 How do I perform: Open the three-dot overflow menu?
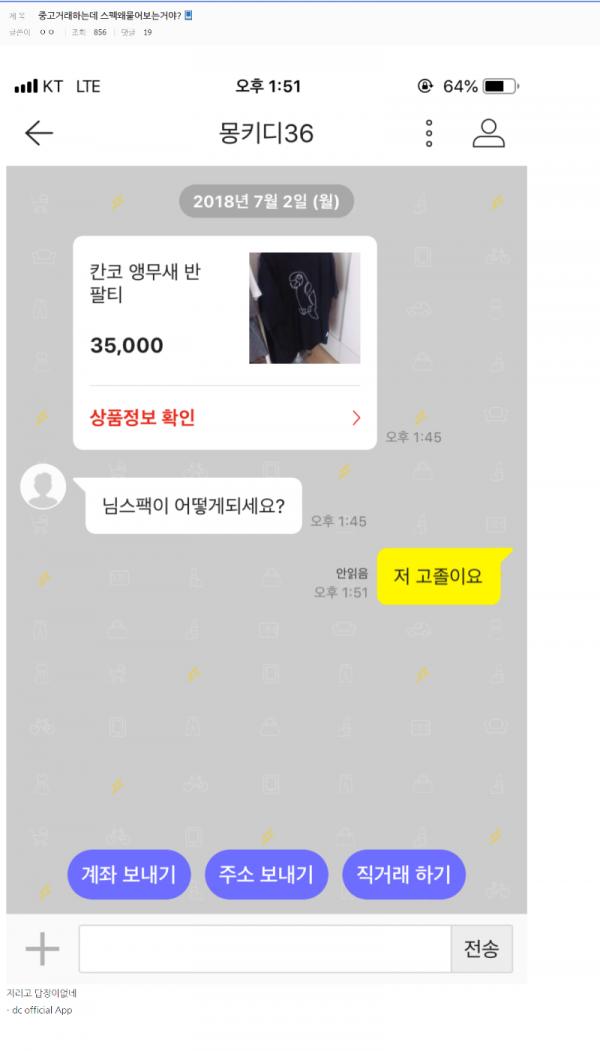tap(428, 133)
